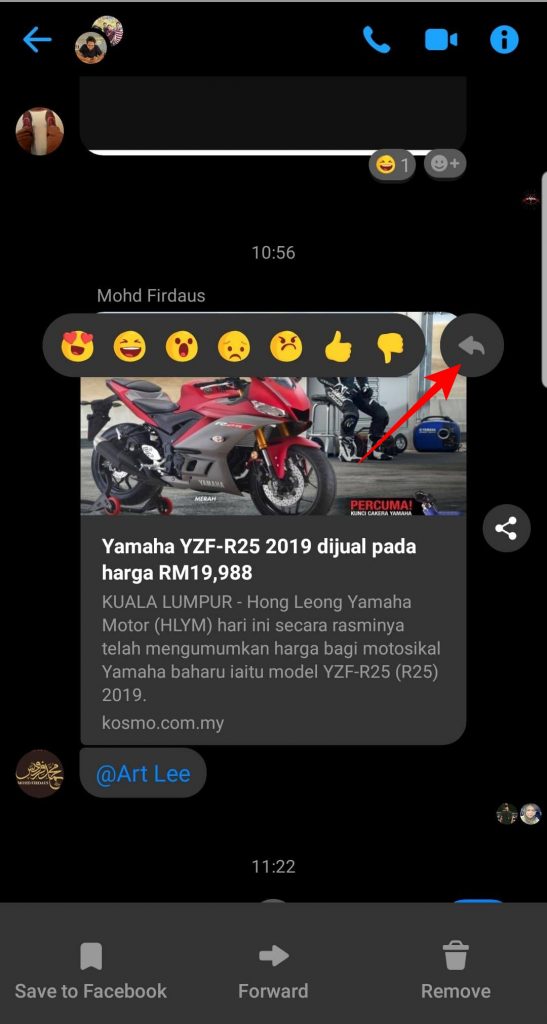The width and height of the screenshot is (547, 1024).
Task: Tap the @Art Lee mention
Action: coord(143,774)
